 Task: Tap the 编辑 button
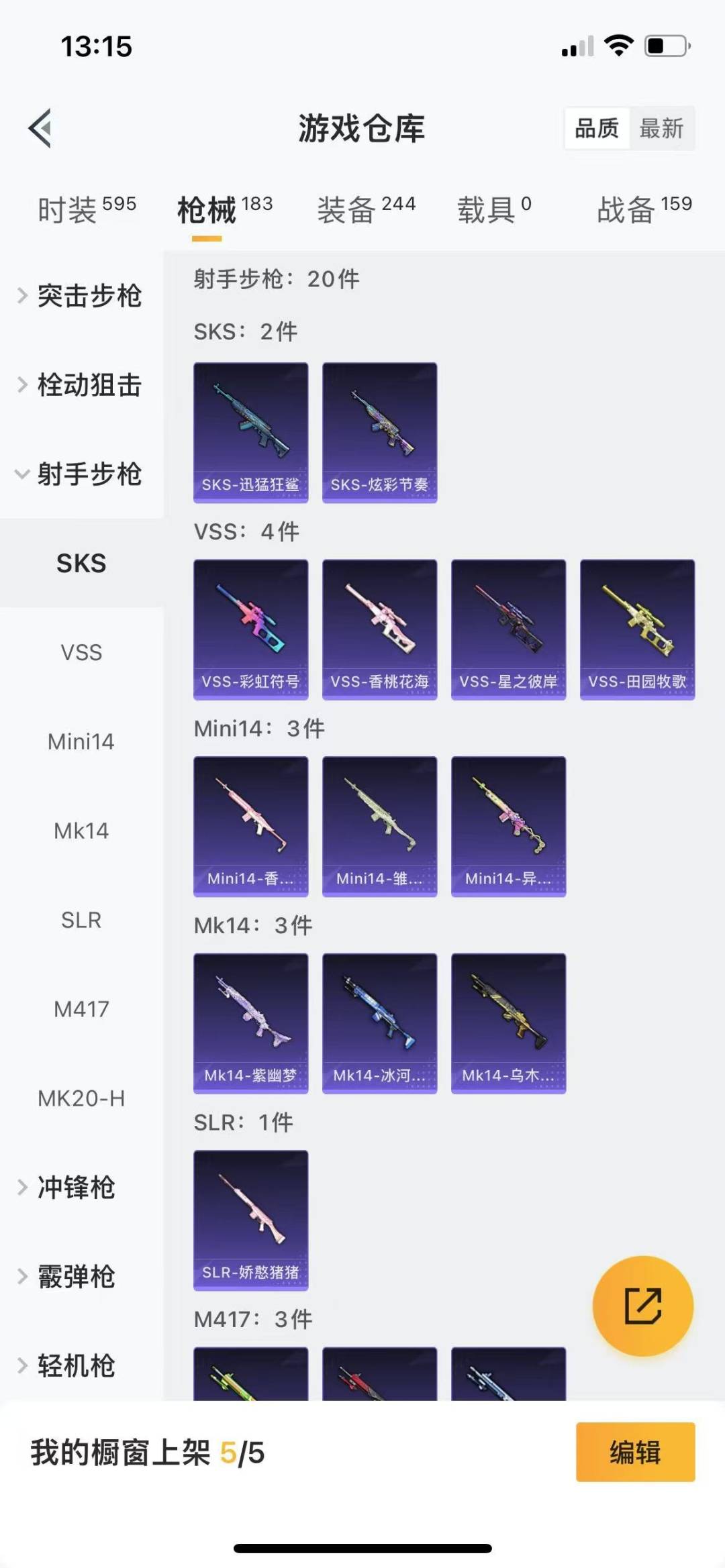click(x=636, y=1452)
